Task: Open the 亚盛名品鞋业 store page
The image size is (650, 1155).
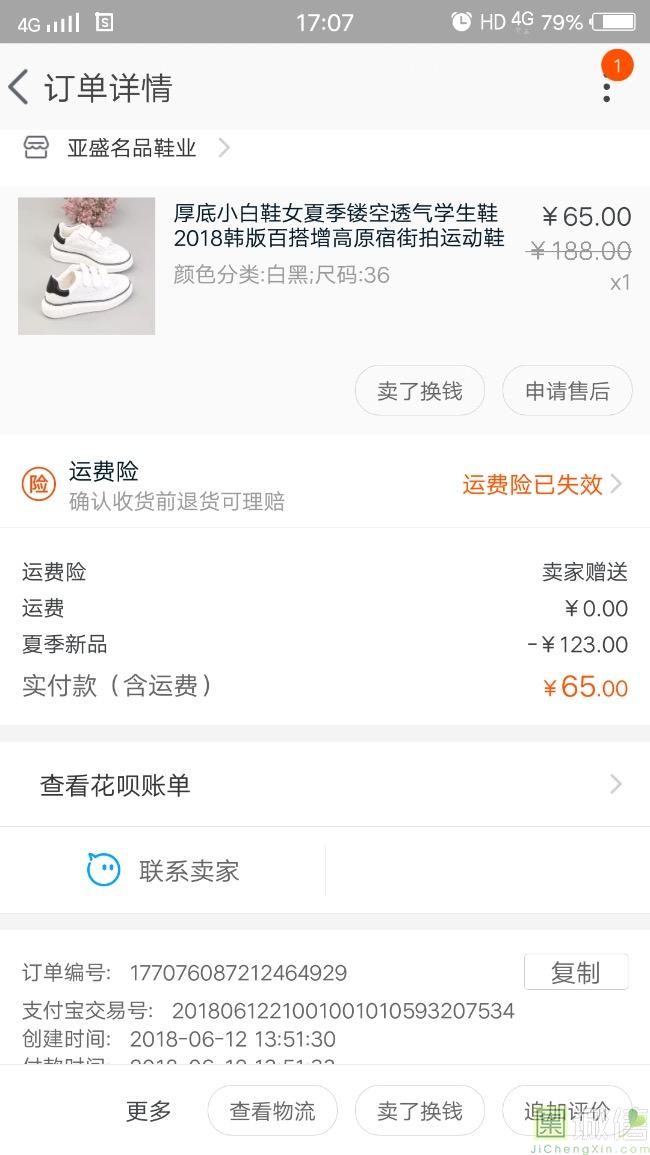Action: tap(132, 149)
